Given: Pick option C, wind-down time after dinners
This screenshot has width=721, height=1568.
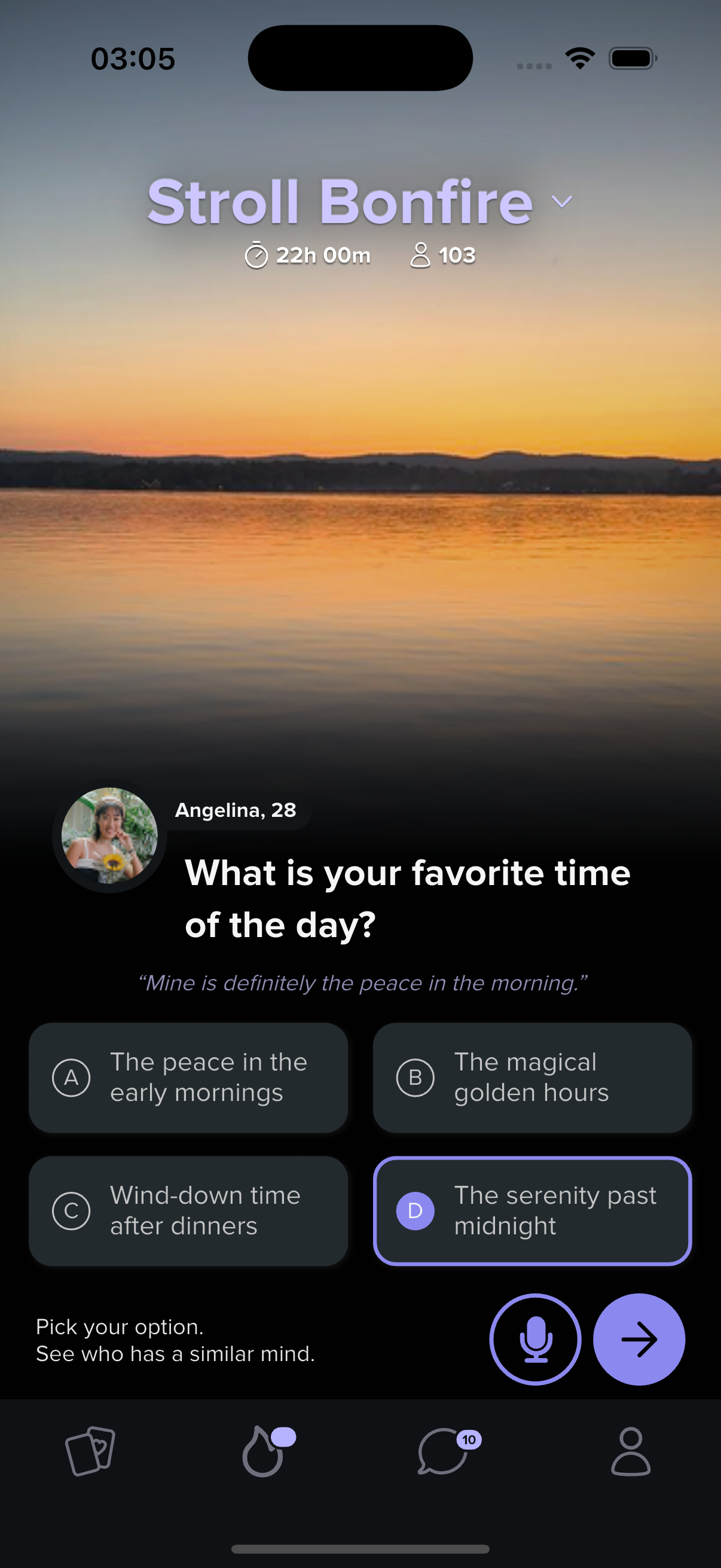Looking at the screenshot, I should 188,1211.
